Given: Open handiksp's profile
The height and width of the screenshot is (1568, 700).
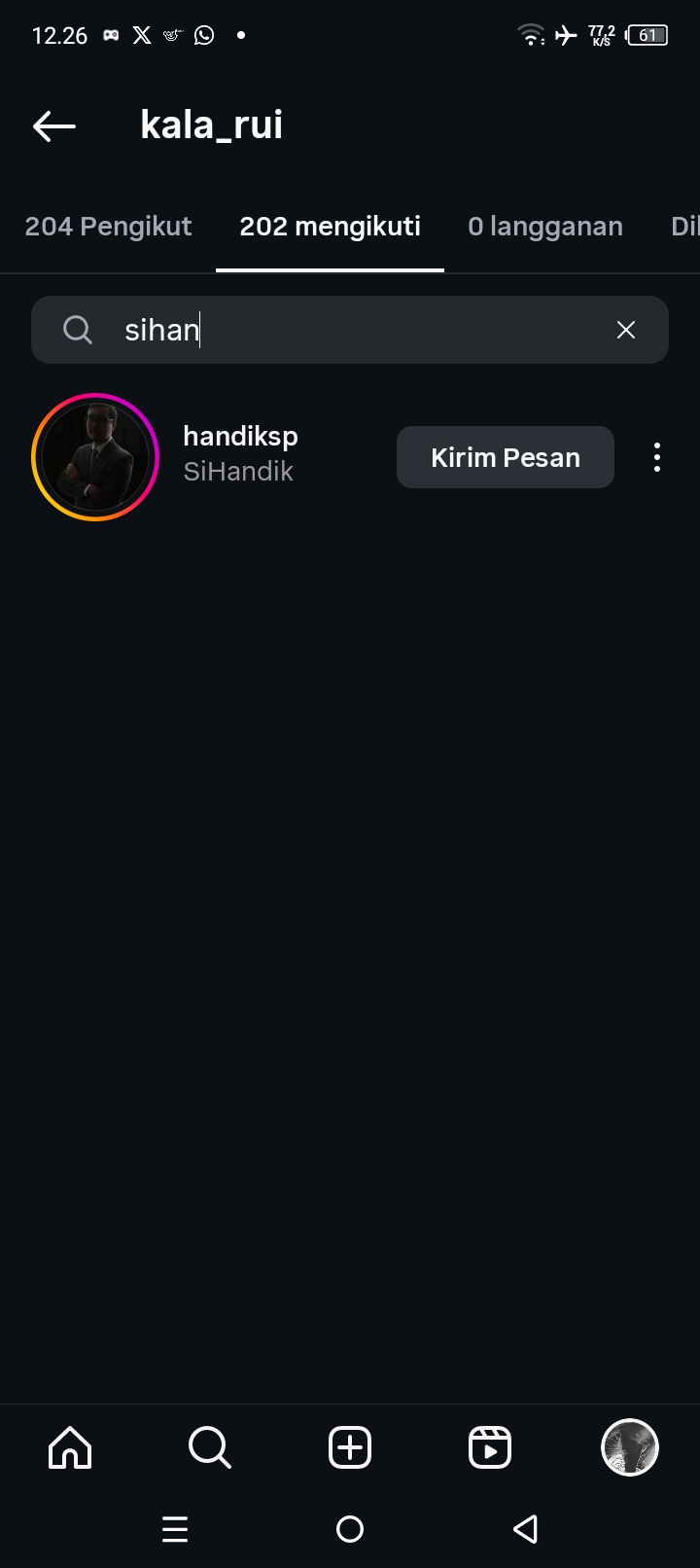Looking at the screenshot, I should point(240,437).
